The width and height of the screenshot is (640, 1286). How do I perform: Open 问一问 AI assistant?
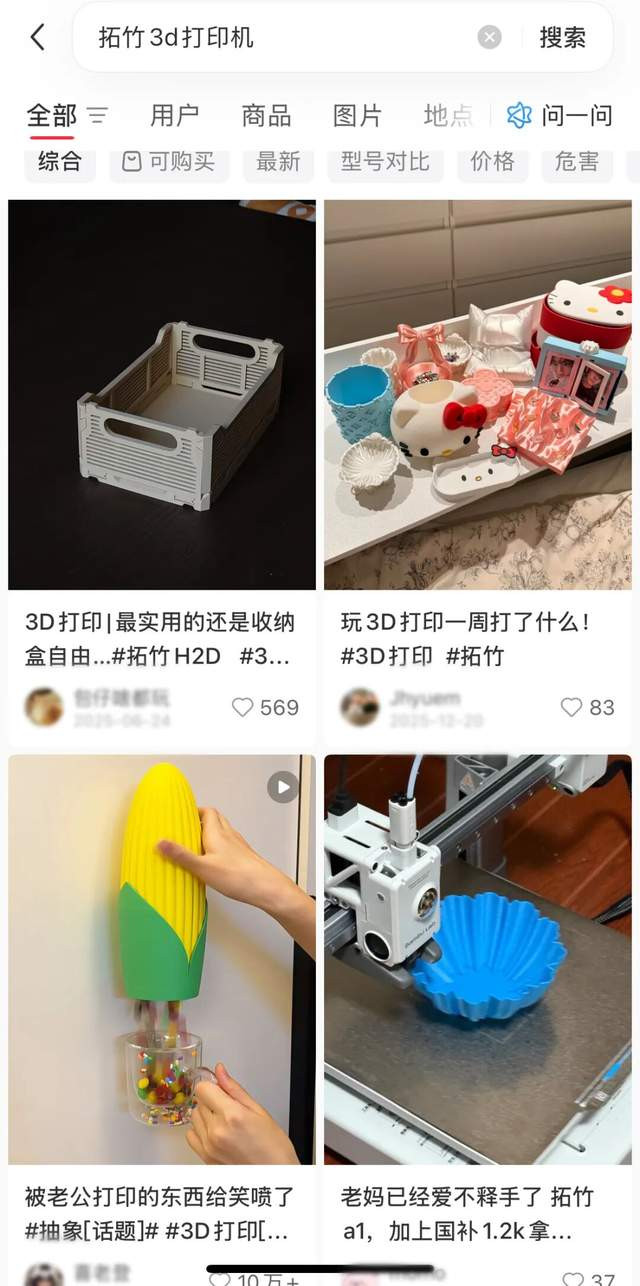(560, 116)
